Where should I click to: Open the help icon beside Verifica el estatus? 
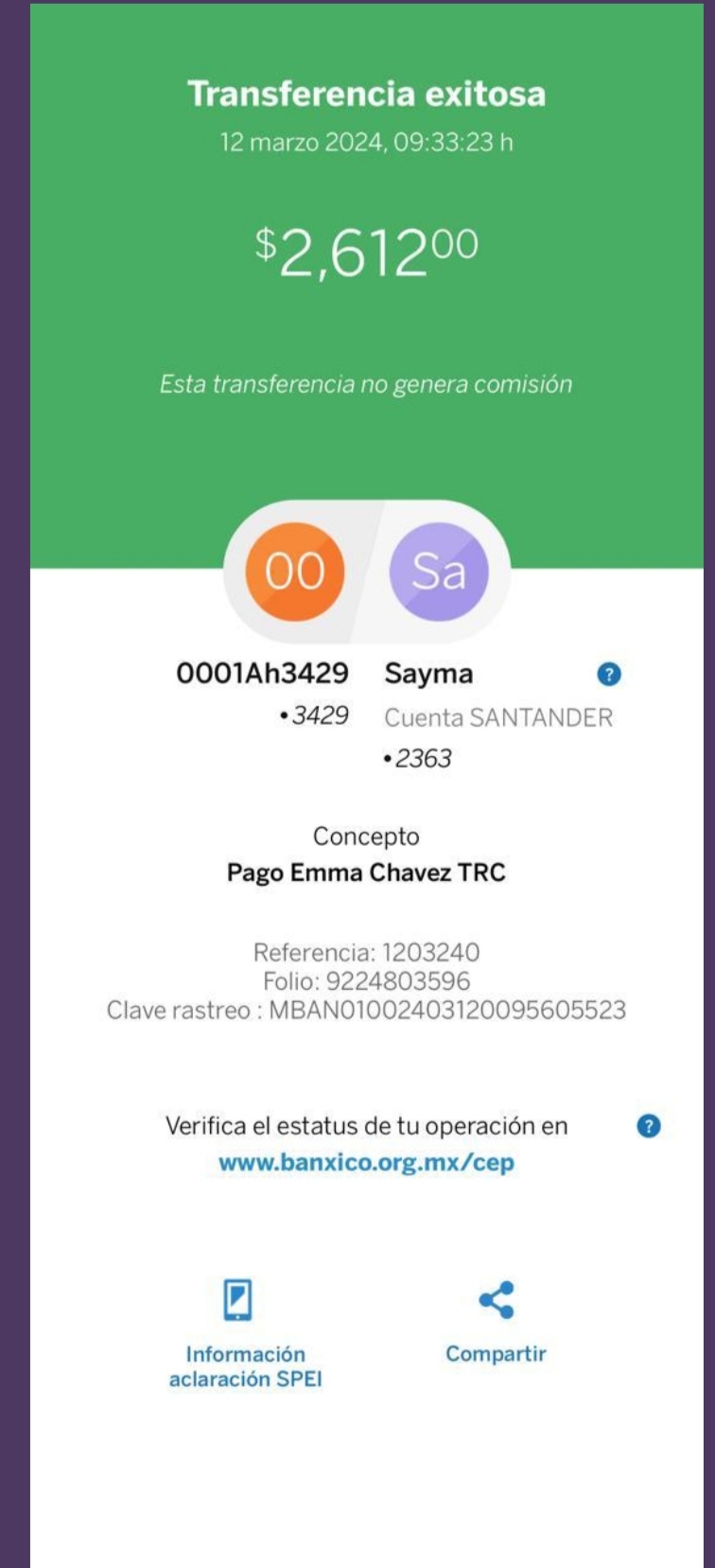point(649,1126)
